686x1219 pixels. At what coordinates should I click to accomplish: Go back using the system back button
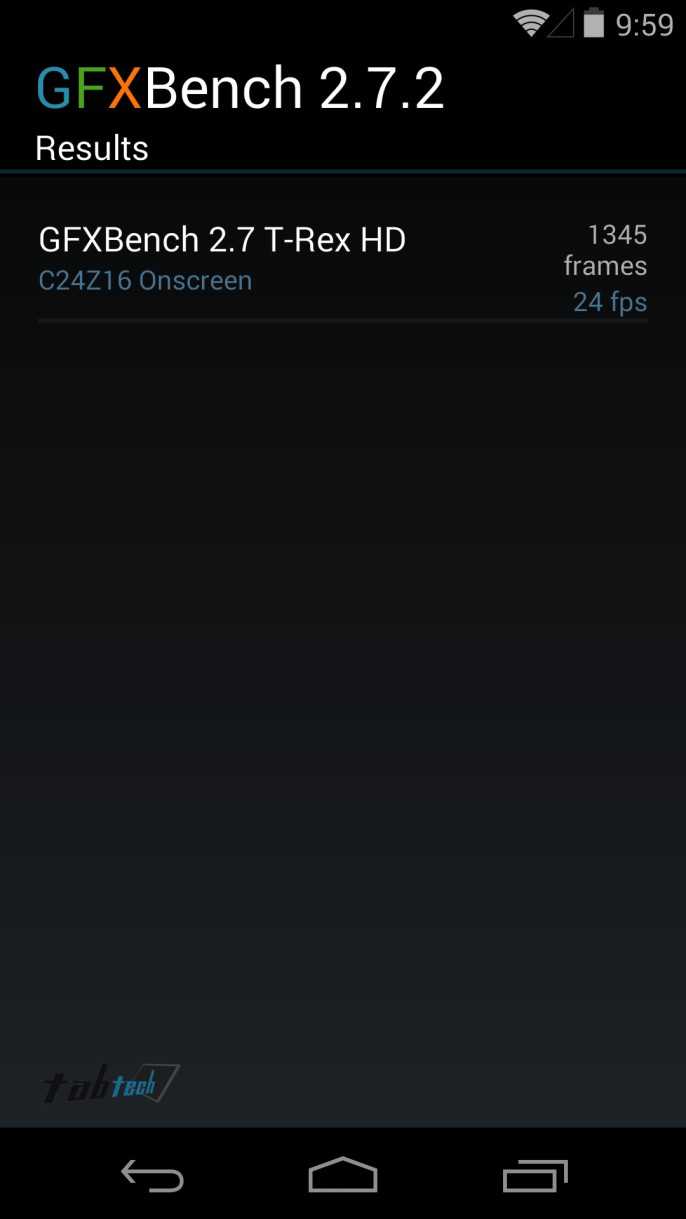[x=152, y=1175]
